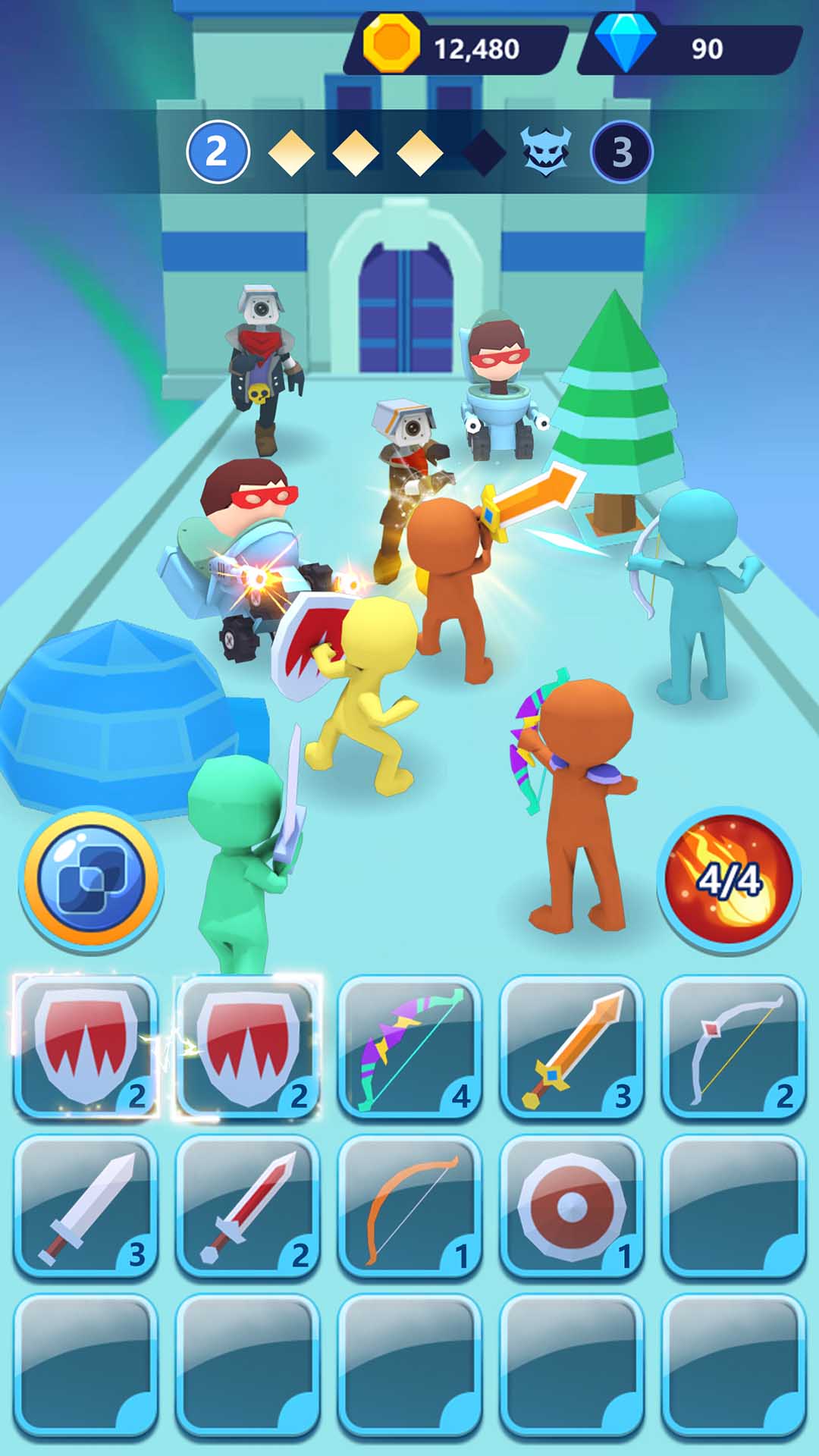Screen dimensions: 819x1456
Task: Activate the fireball skill showing 4/4
Action: 729,880
